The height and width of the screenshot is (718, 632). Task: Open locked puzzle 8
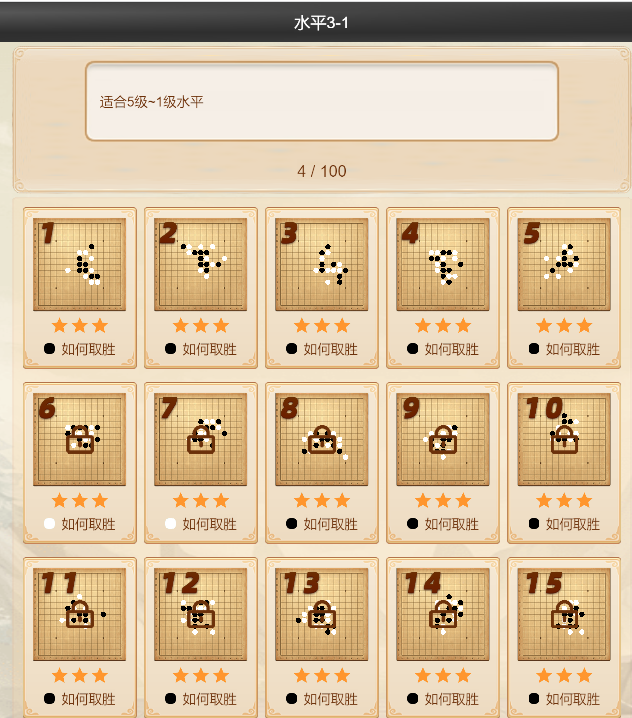pos(322,440)
